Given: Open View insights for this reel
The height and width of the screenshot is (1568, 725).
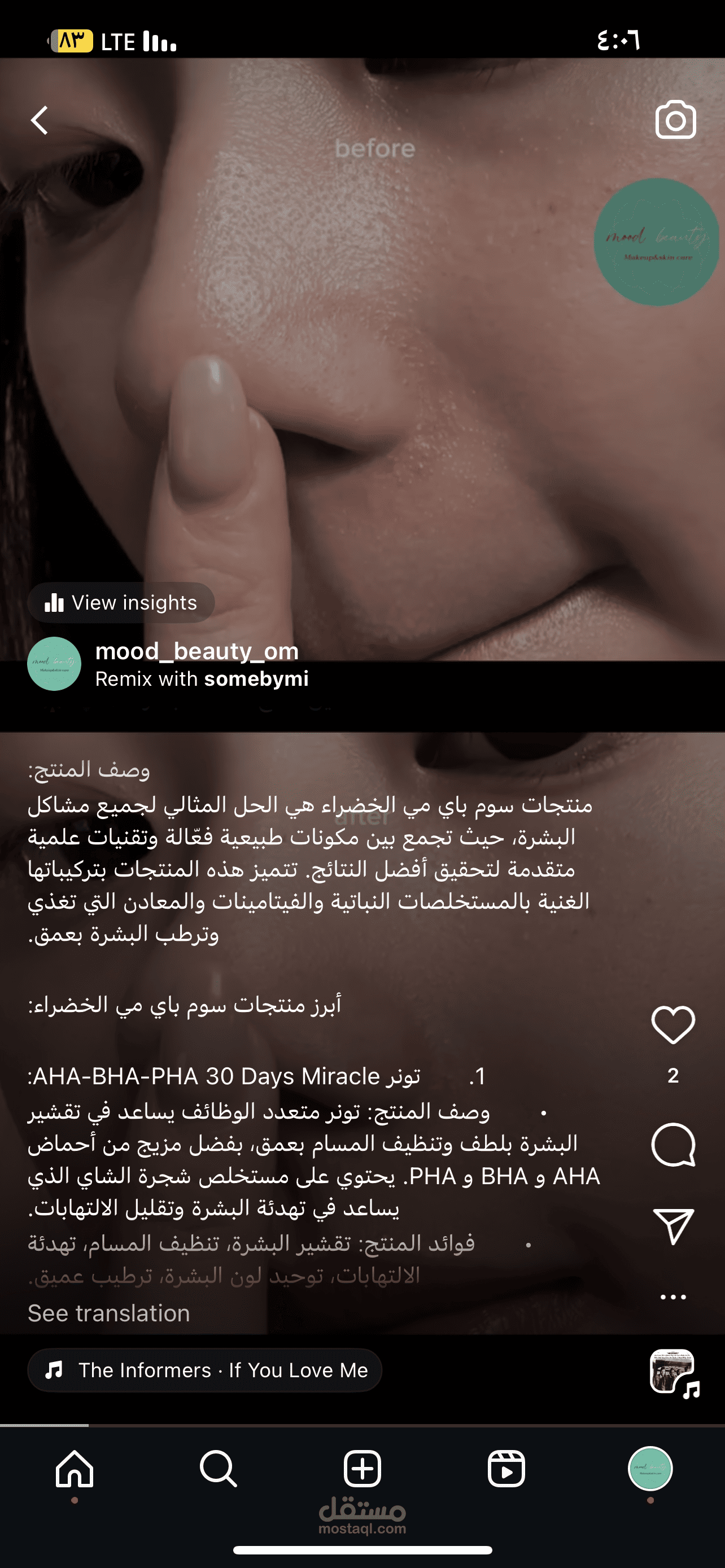Looking at the screenshot, I should point(121,603).
